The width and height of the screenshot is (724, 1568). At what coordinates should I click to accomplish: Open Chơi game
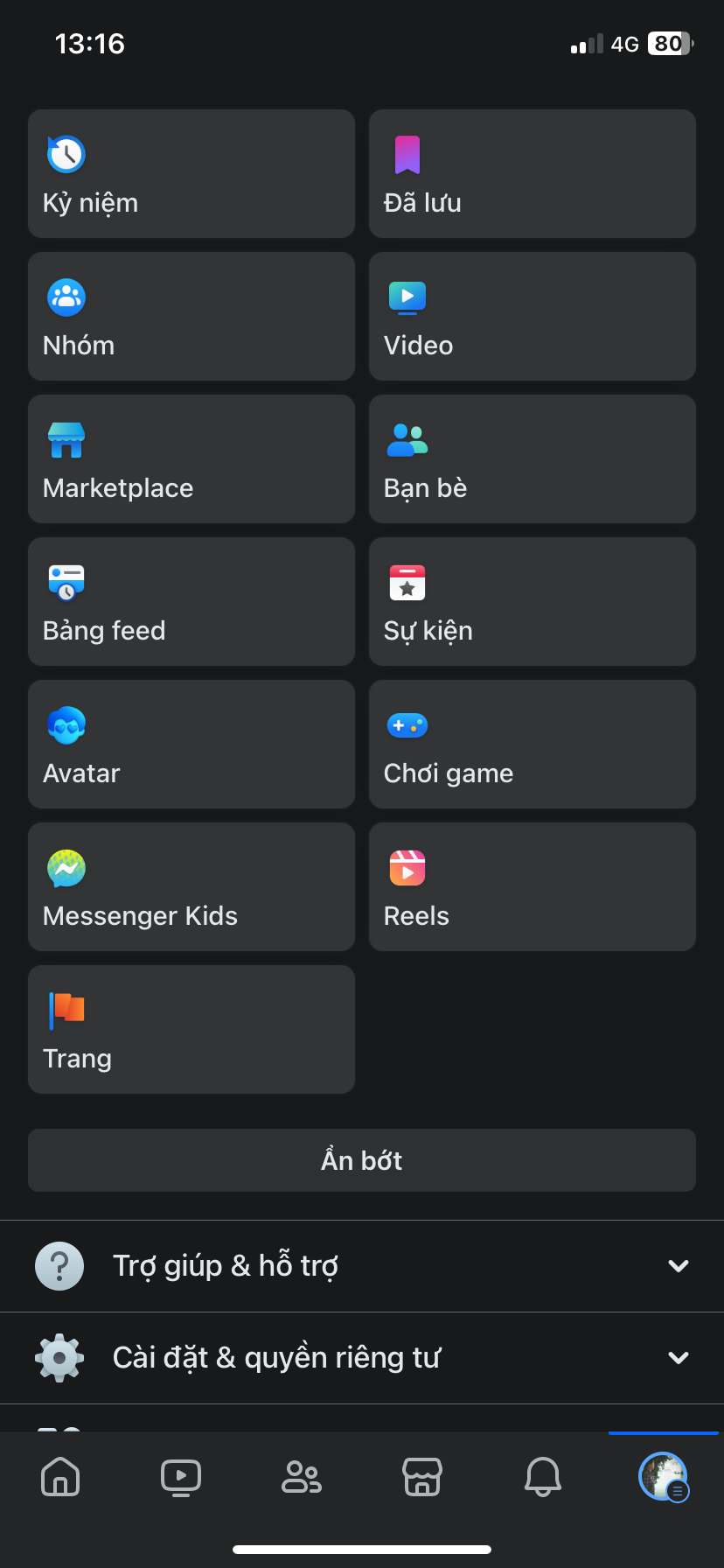click(x=532, y=745)
